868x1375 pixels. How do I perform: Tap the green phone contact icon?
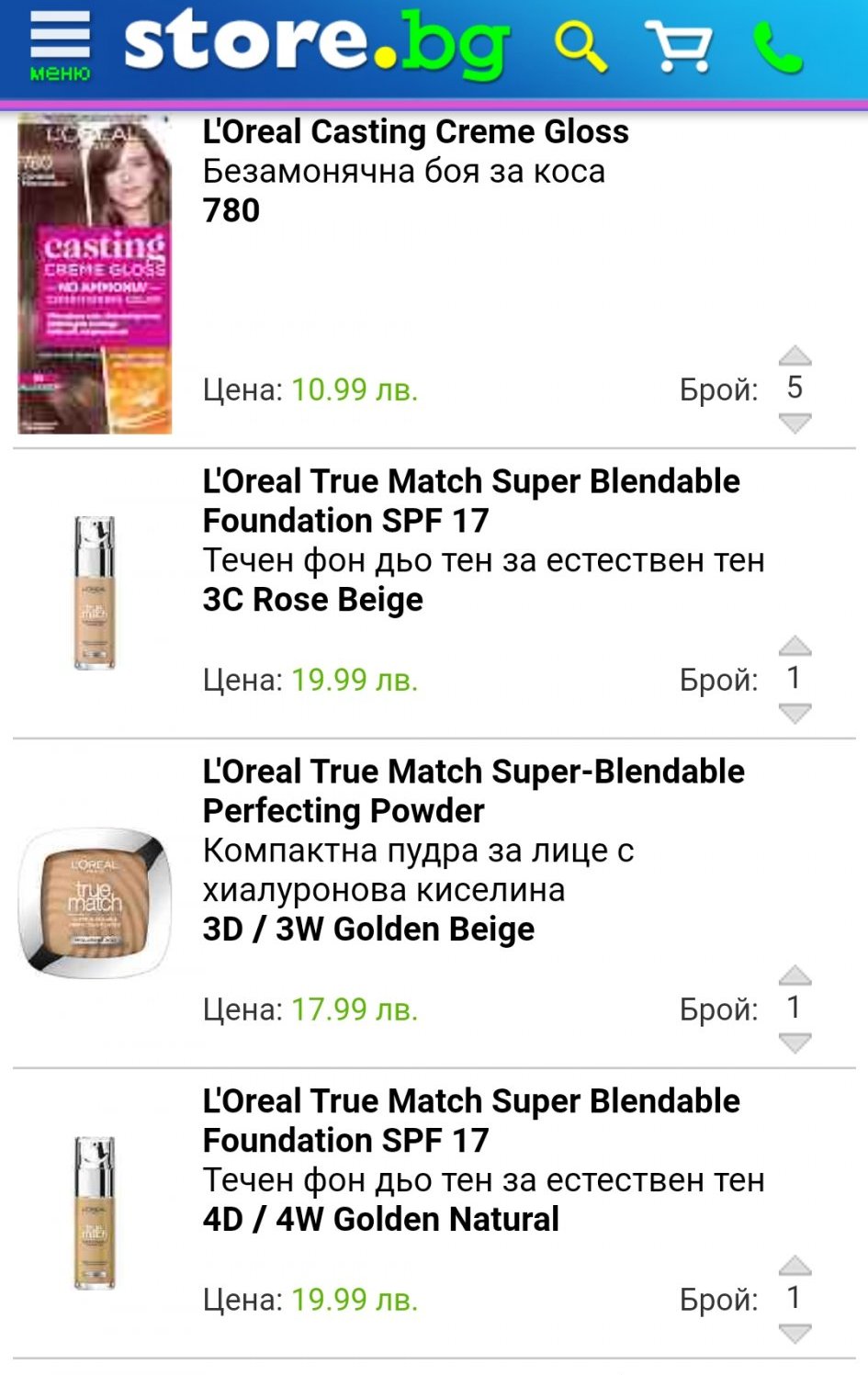[777, 48]
